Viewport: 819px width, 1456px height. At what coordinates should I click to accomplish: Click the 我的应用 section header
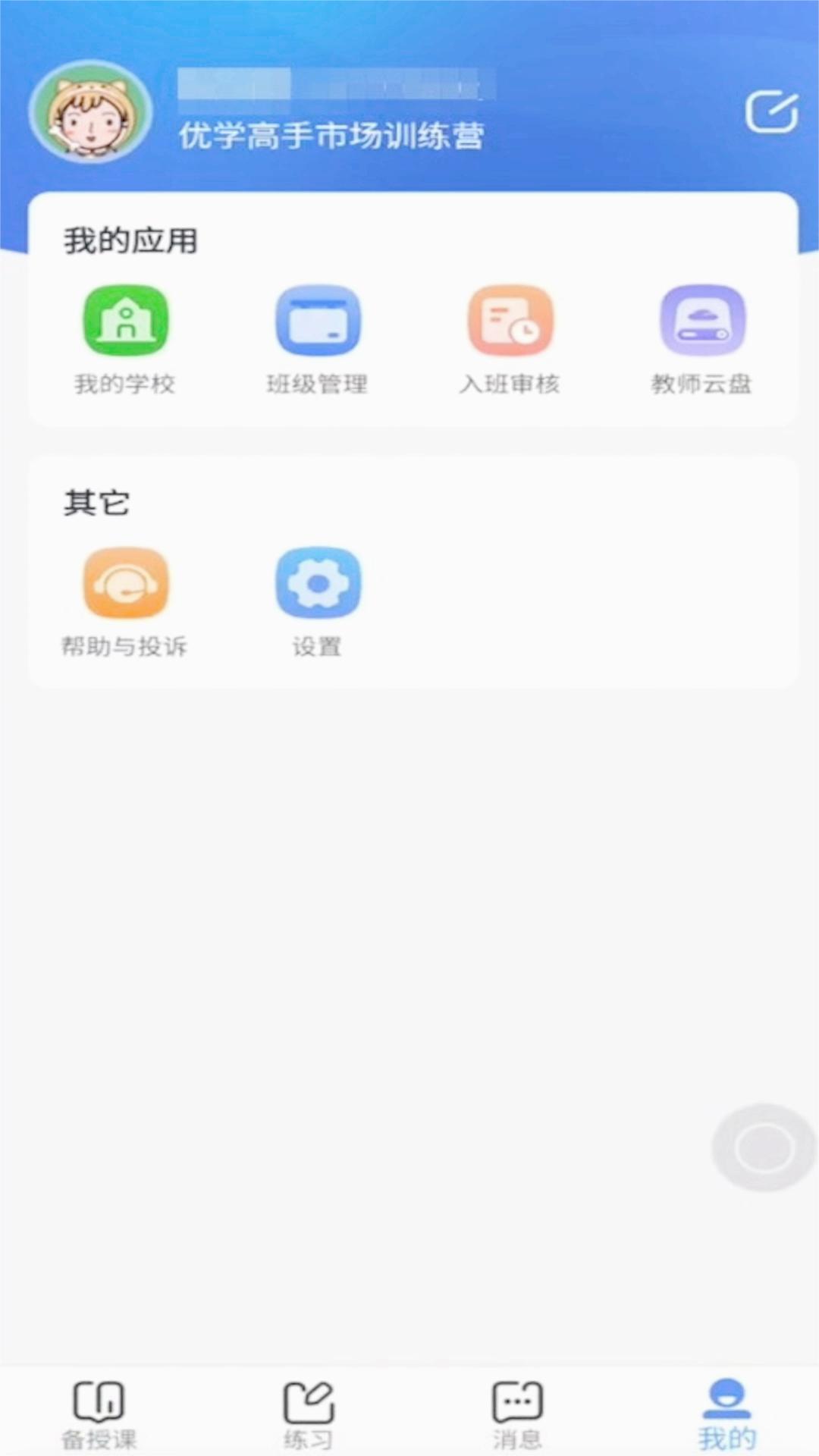pyautogui.click(x=130, y=237)
